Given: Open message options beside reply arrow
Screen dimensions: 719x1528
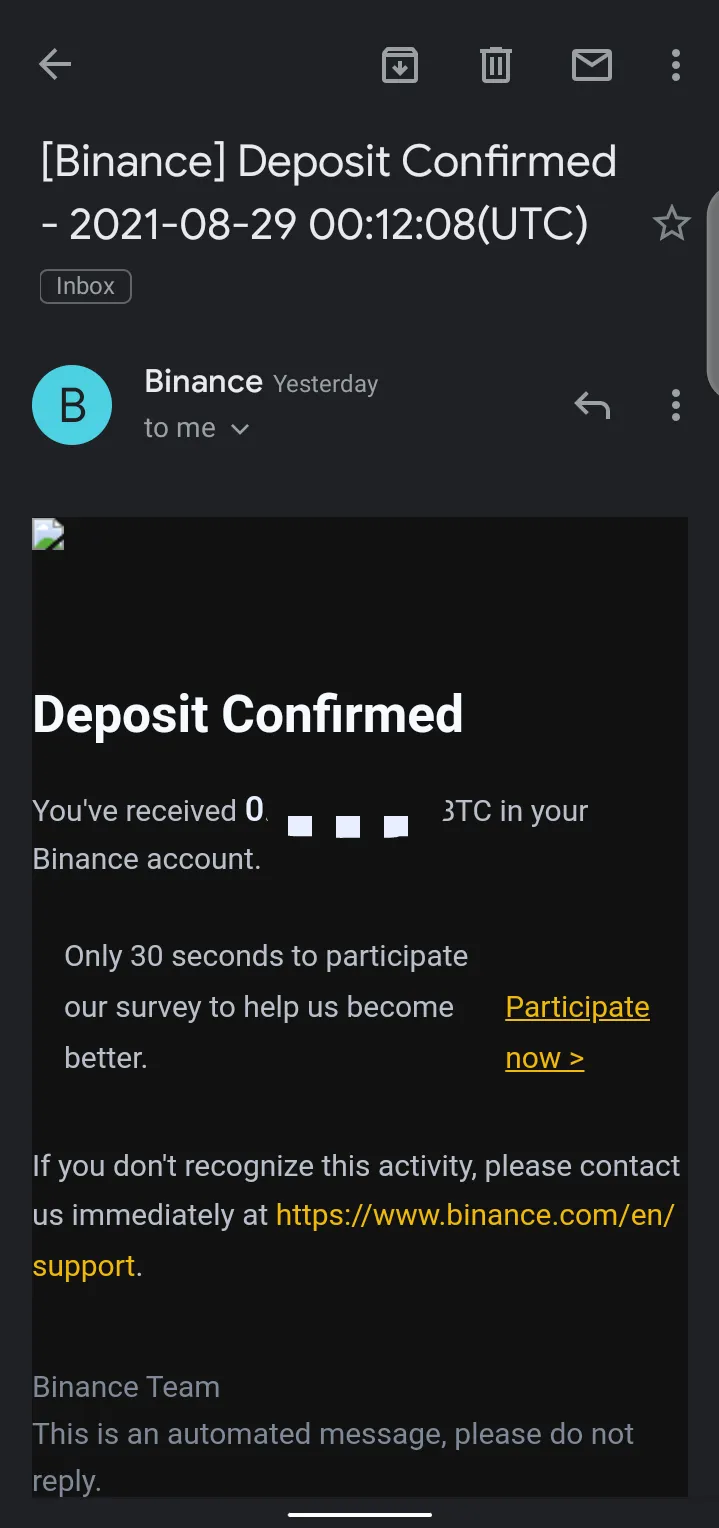Looking at the screenshot, I should tap(676, 405).
